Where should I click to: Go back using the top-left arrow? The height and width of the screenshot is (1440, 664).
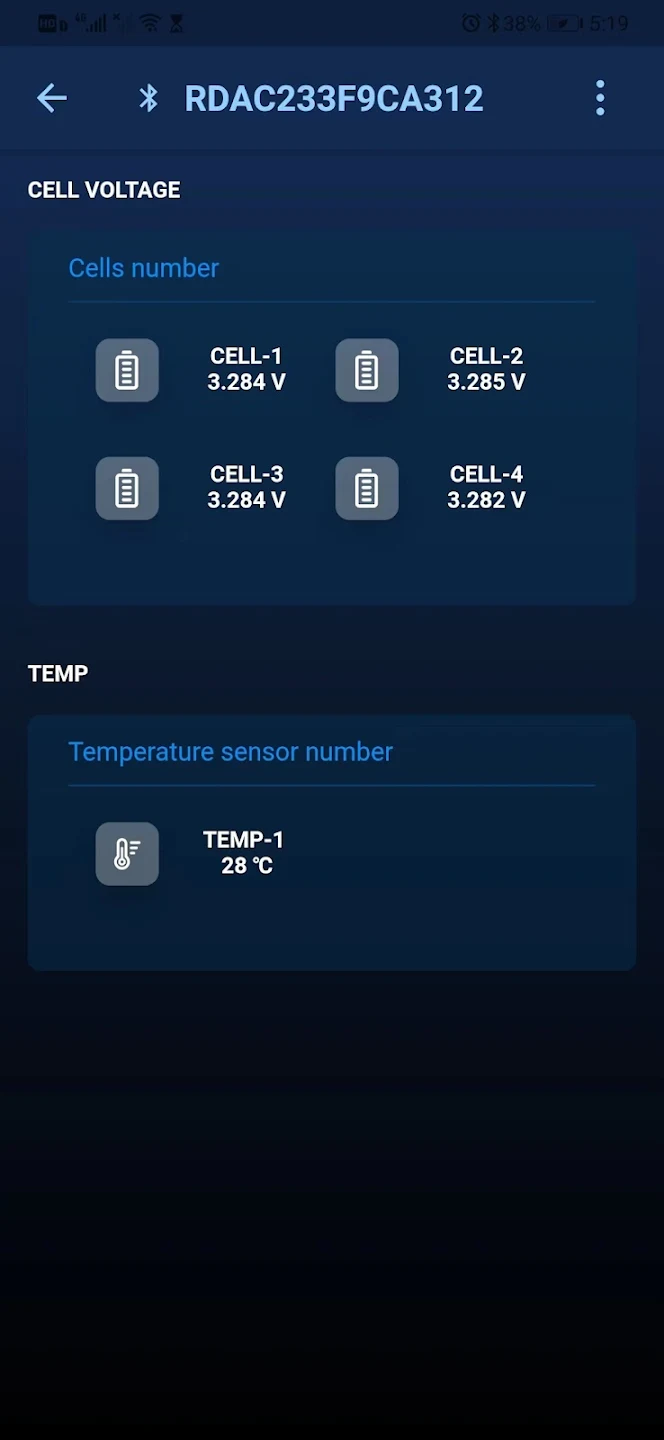[x=51, y=98]
